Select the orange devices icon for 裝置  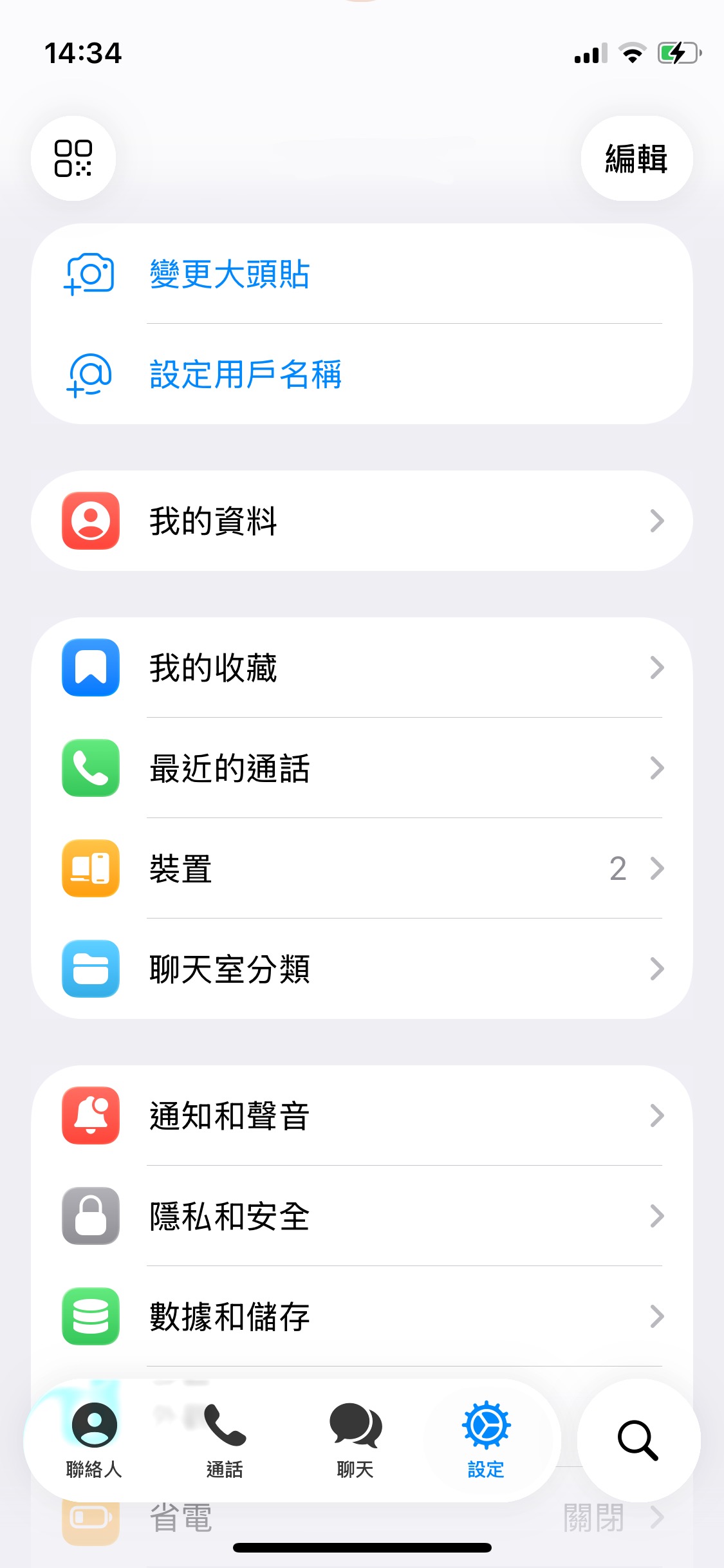click(x=89, y=868)
